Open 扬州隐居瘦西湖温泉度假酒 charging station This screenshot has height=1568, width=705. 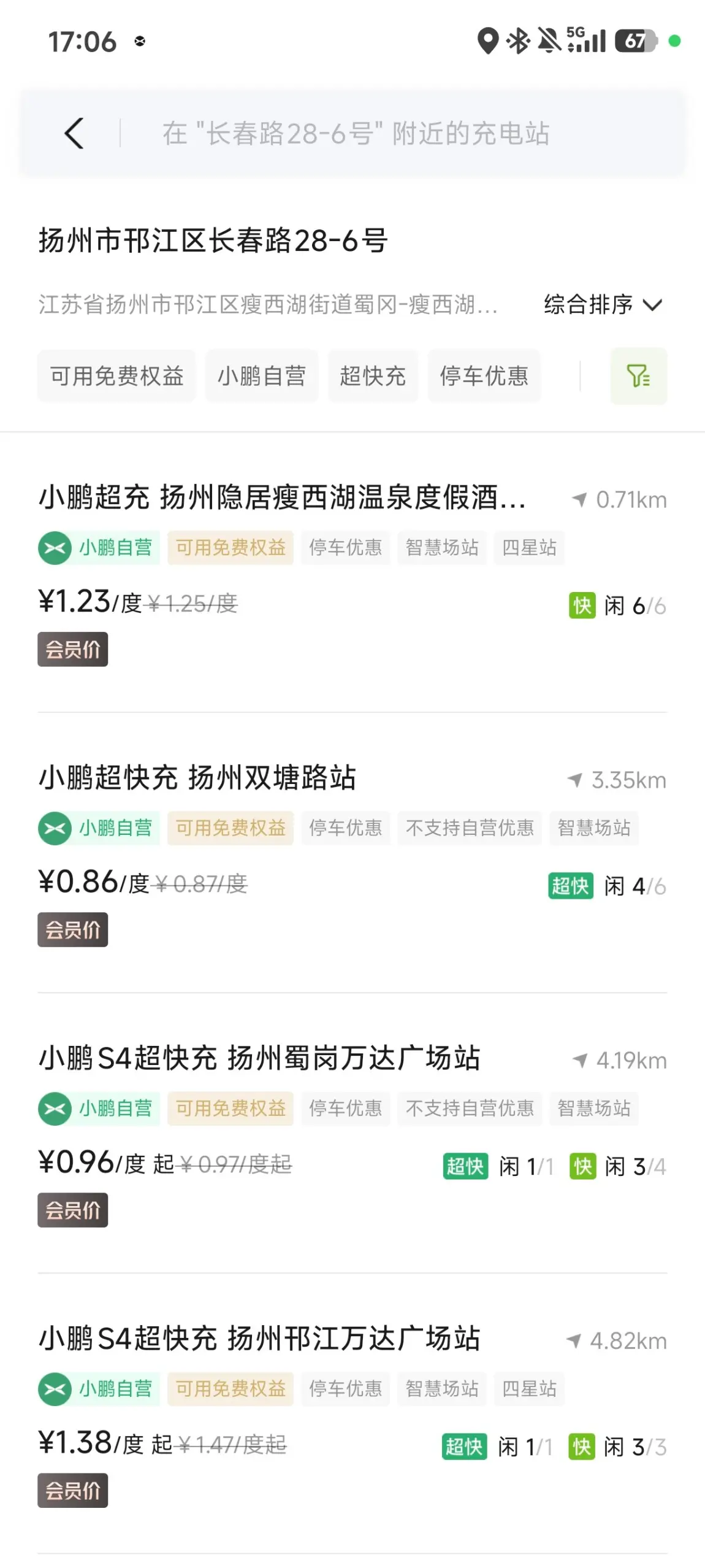point(352,572)
